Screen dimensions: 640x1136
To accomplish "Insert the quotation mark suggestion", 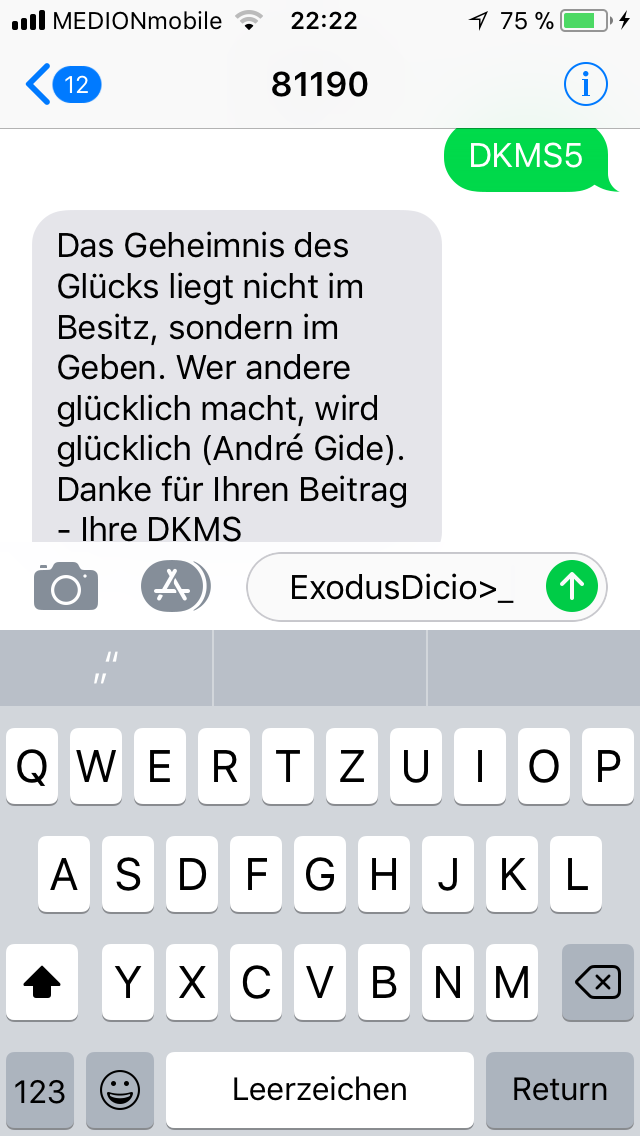I will coord(106,668).
